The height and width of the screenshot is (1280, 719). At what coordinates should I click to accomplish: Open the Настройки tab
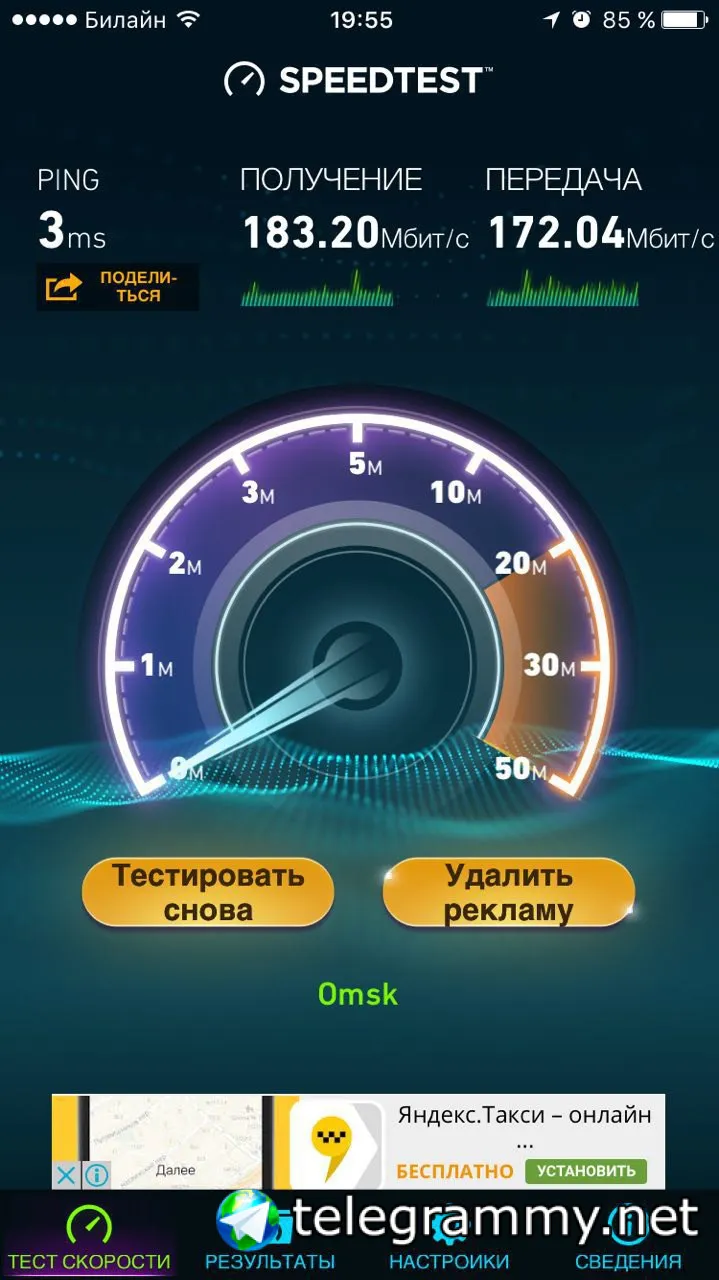[x=448, y=1238]
